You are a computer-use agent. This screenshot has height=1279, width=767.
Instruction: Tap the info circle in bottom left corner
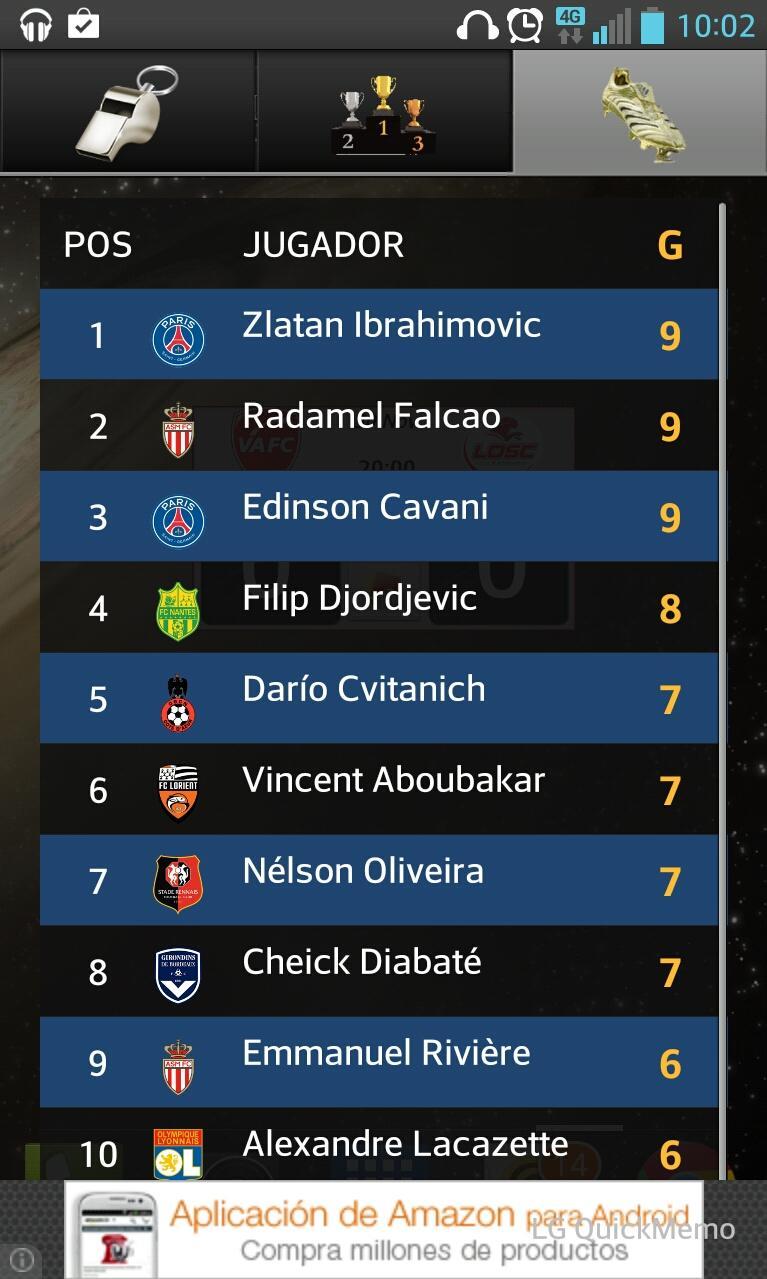click(x=20, y=1259)
